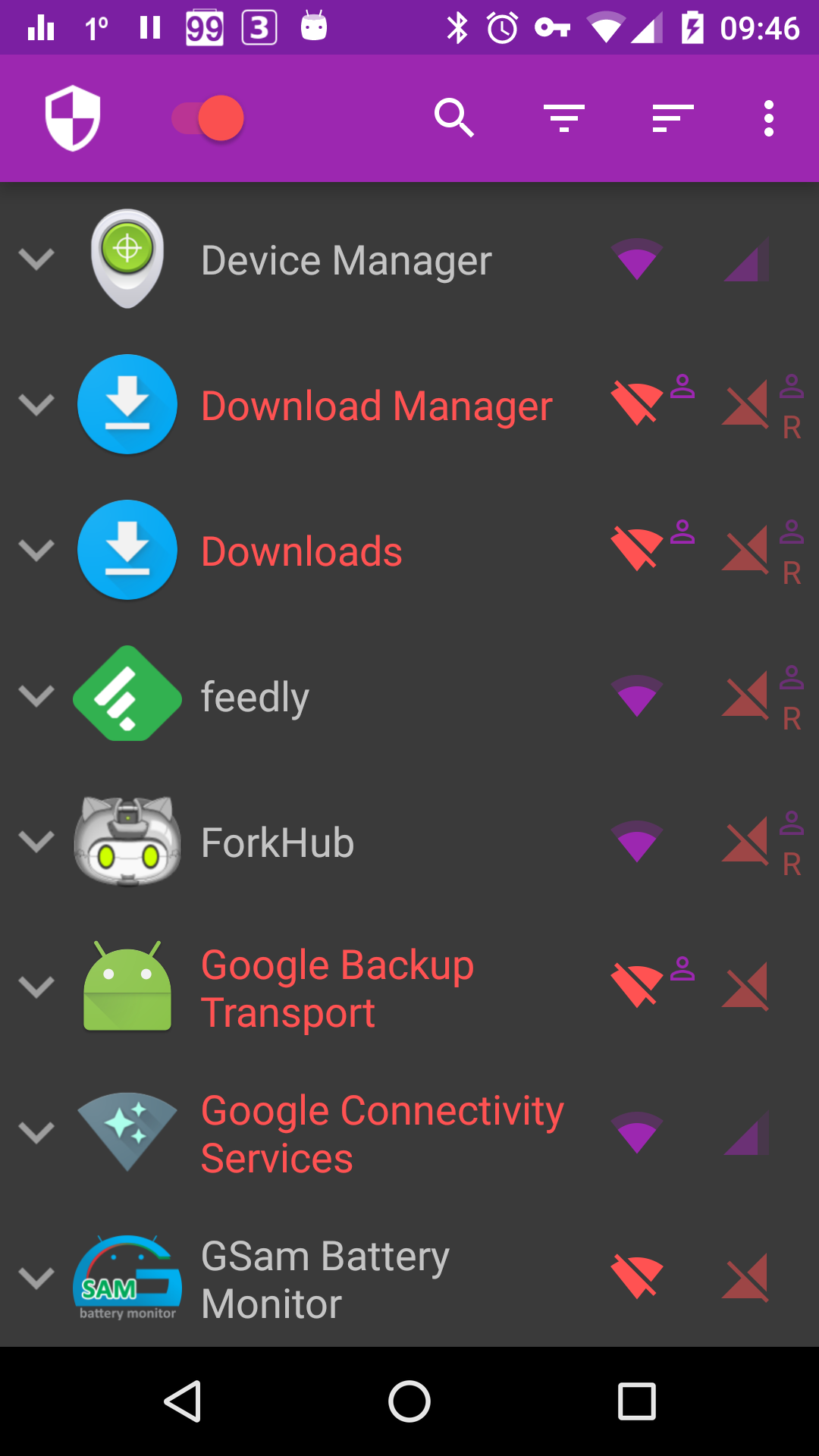819x1456 pixels.
Task: Open the three-dot overflow menu
Action: [x=769, y=118]
